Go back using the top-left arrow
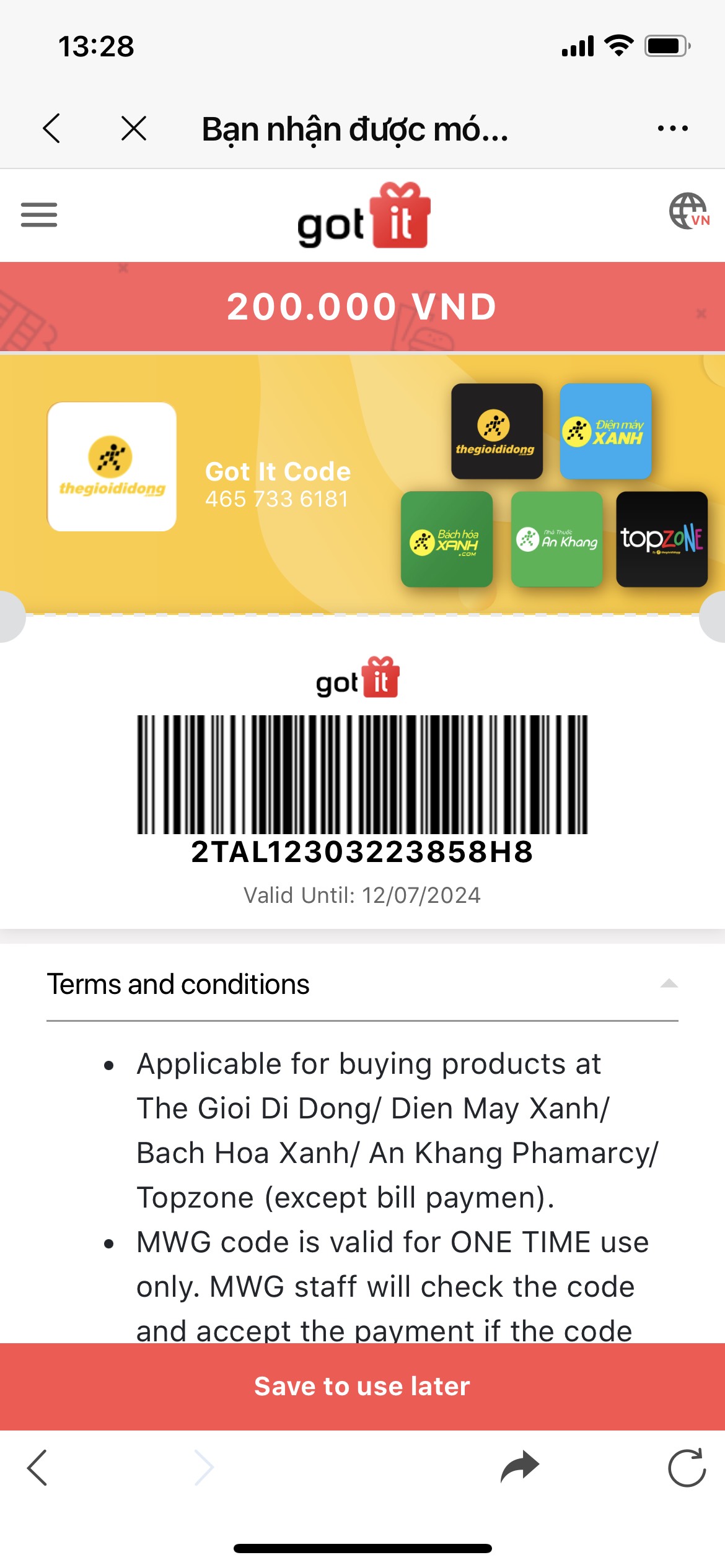Viewport: 725px width, 1568px height. [x=52, y=128]
